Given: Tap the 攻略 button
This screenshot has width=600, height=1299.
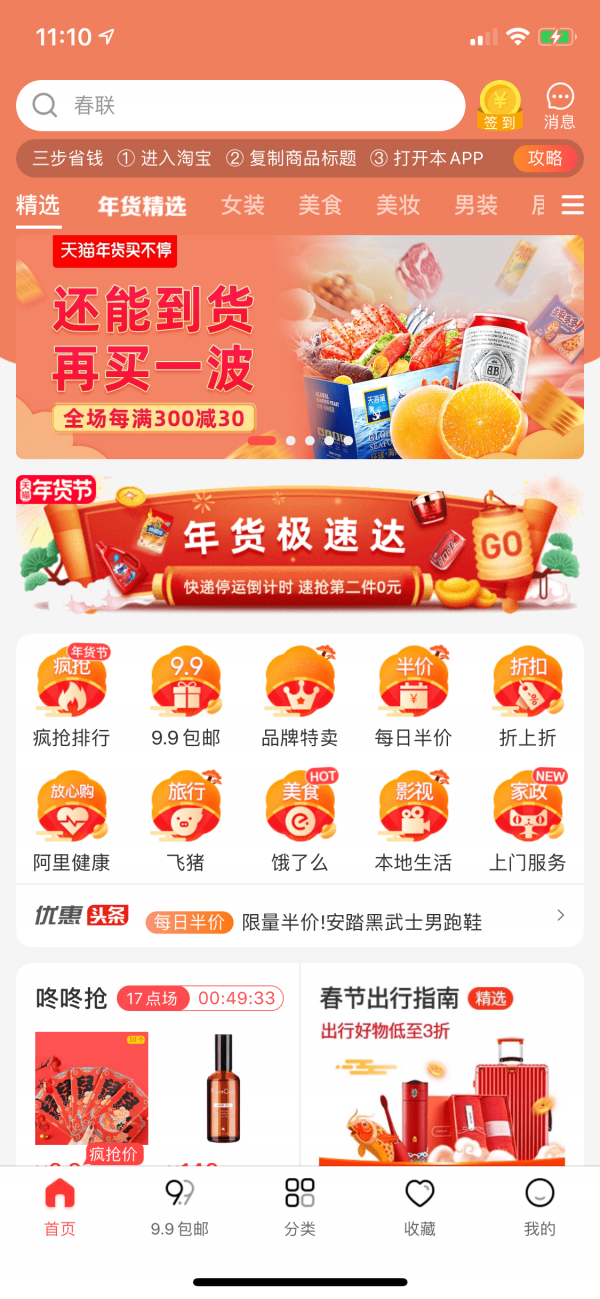Looking at the screenshot, I should (x=546, y=158).
